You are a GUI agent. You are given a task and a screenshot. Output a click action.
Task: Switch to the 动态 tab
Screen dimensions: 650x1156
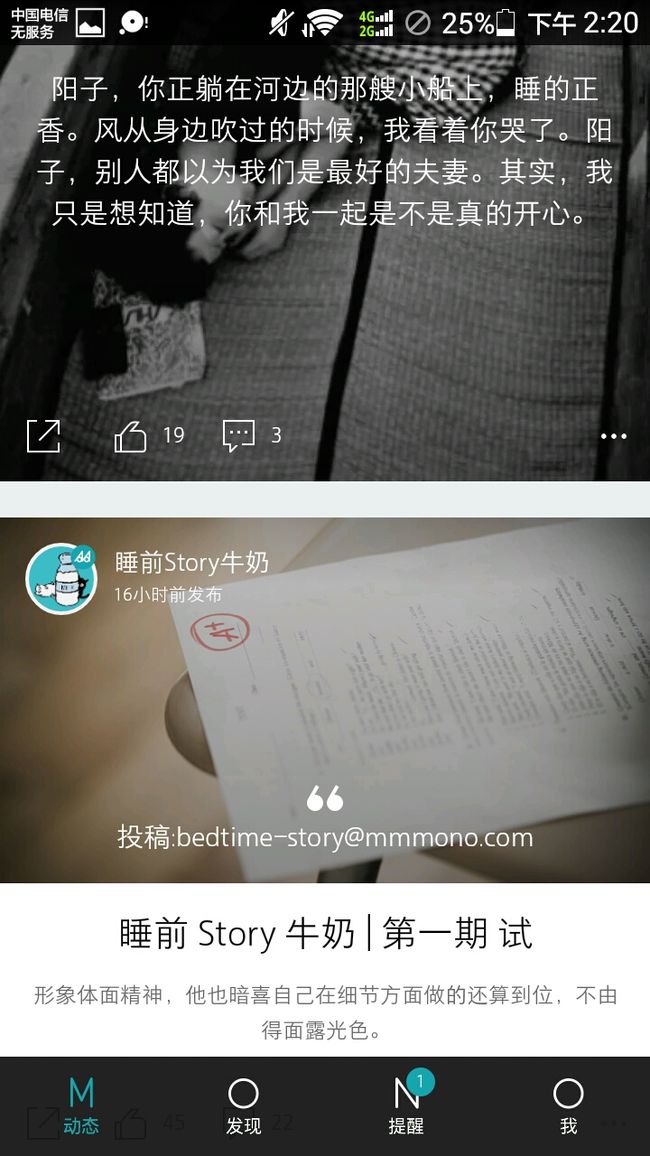click(x=81, y=1106)
